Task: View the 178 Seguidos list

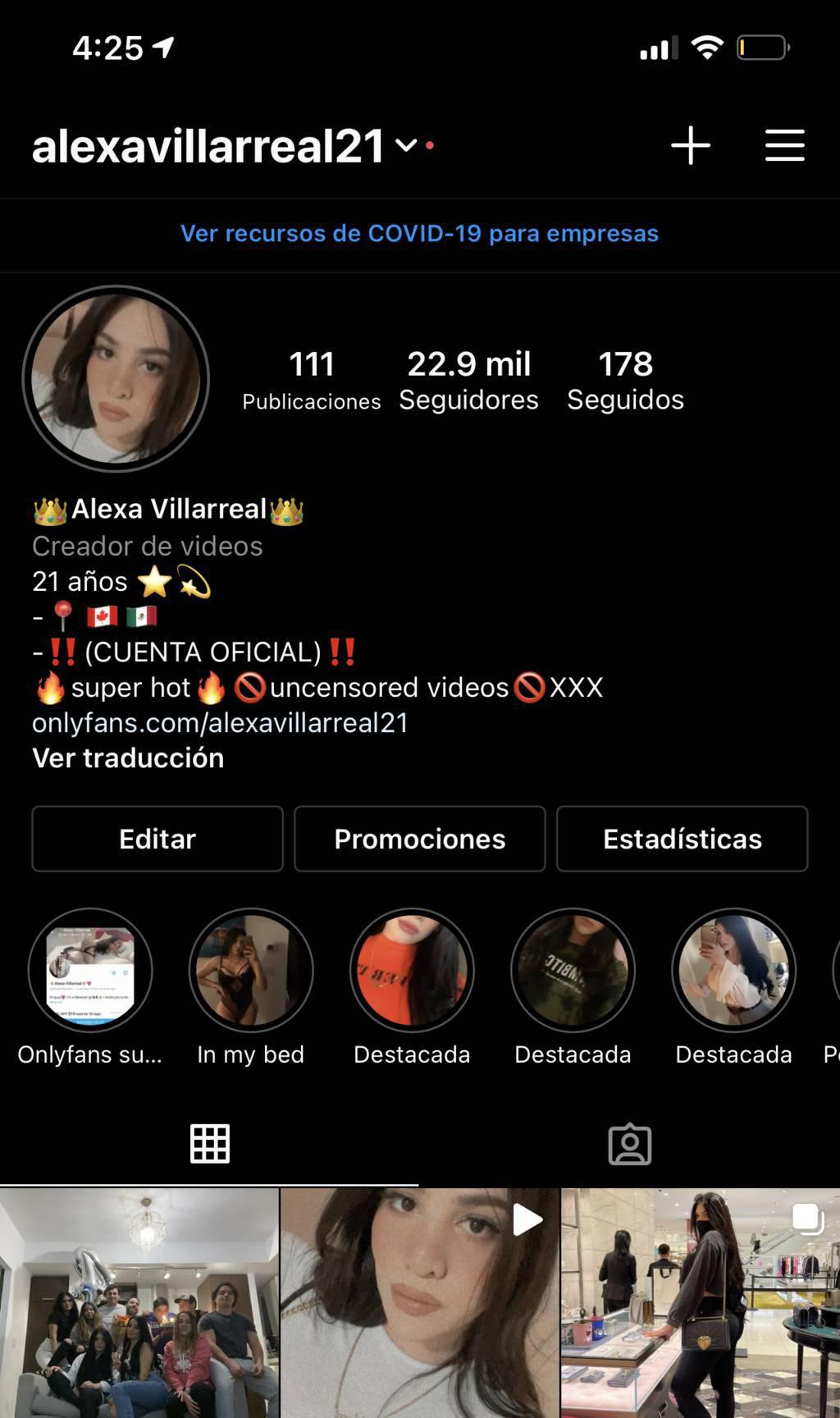Action: (x=625, y=378)
